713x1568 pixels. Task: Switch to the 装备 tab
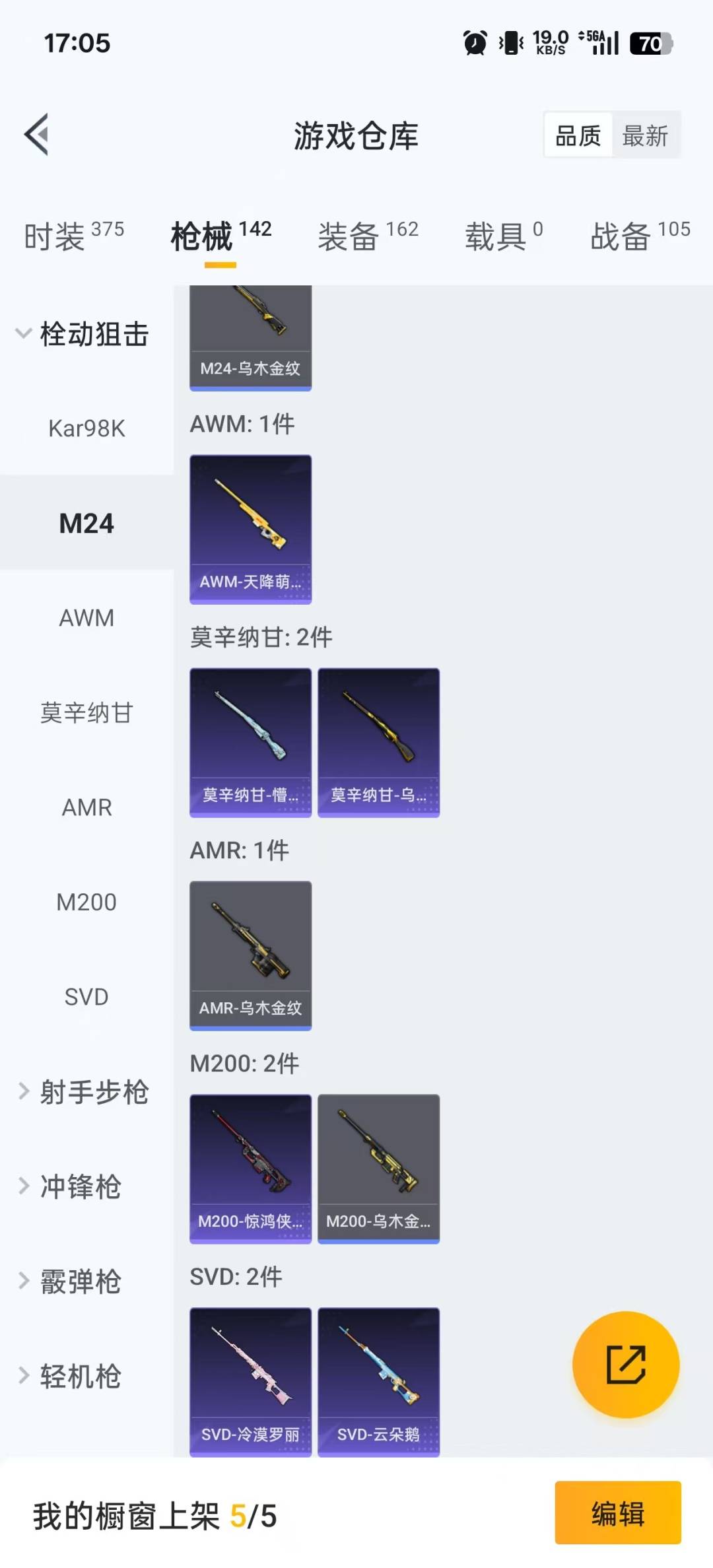click(368, 236)
